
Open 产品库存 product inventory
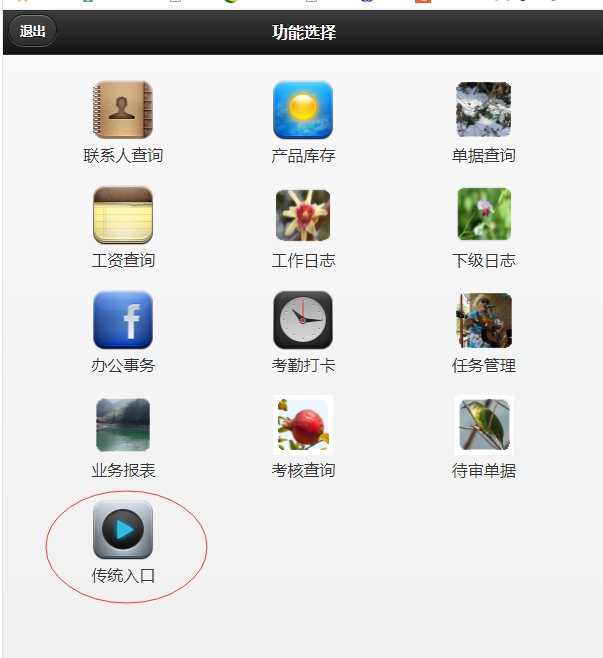(x=303, y=110)
